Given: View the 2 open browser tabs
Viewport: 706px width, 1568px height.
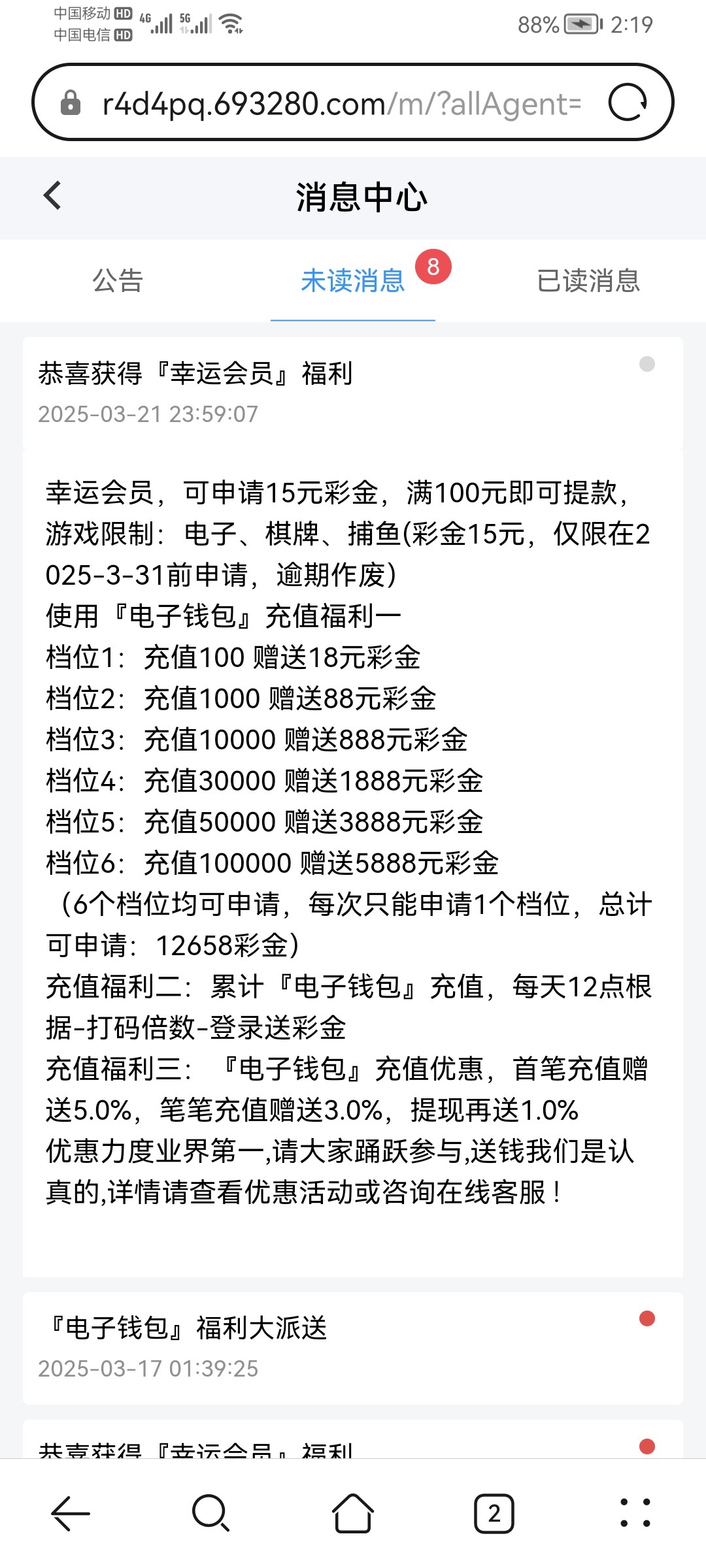Looking at the screenshot, I should coord(494,1513).
